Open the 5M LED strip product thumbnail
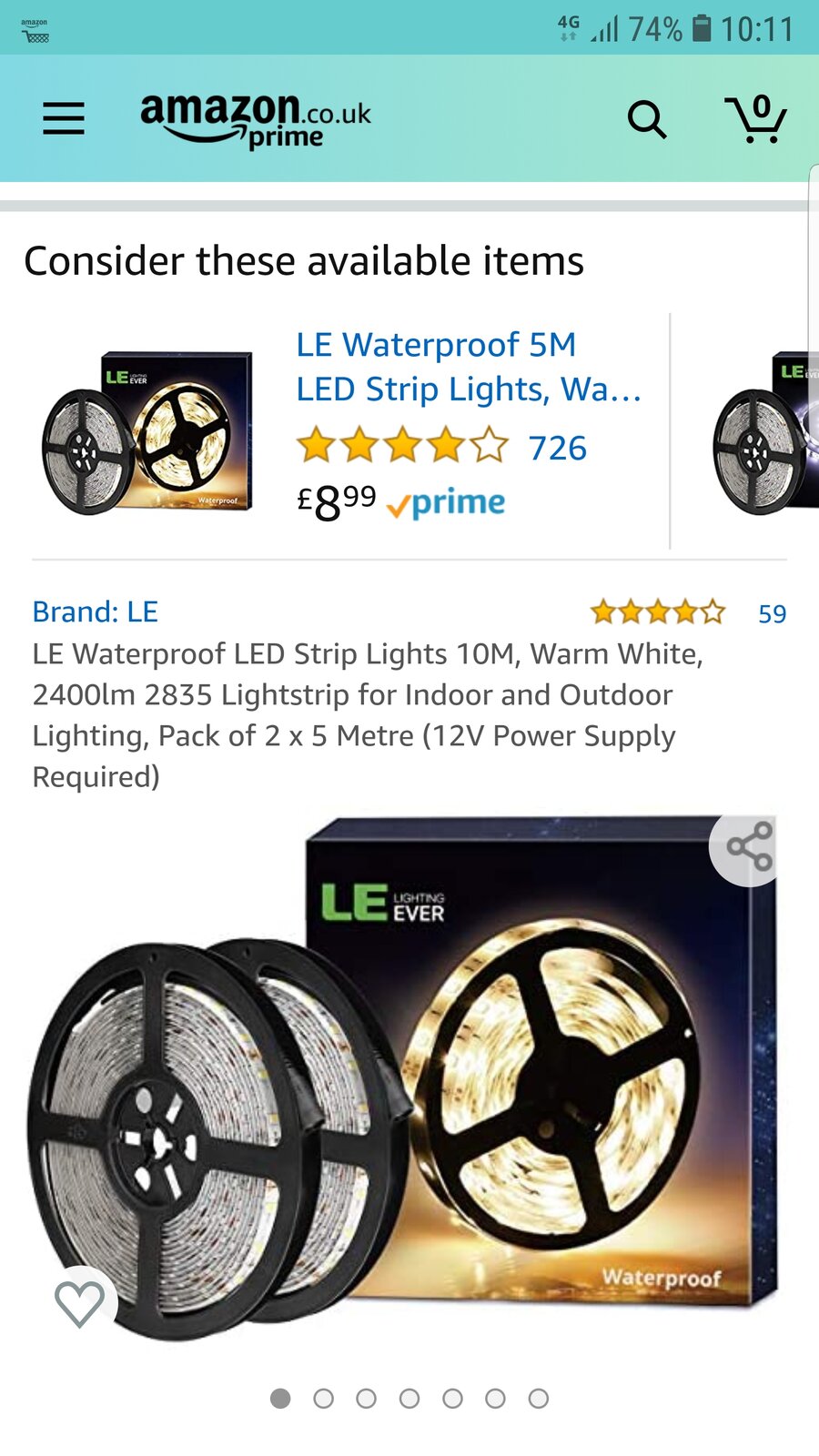This screenshot has width=819, height=1456. pyautogui.click(x=147, y=431)
